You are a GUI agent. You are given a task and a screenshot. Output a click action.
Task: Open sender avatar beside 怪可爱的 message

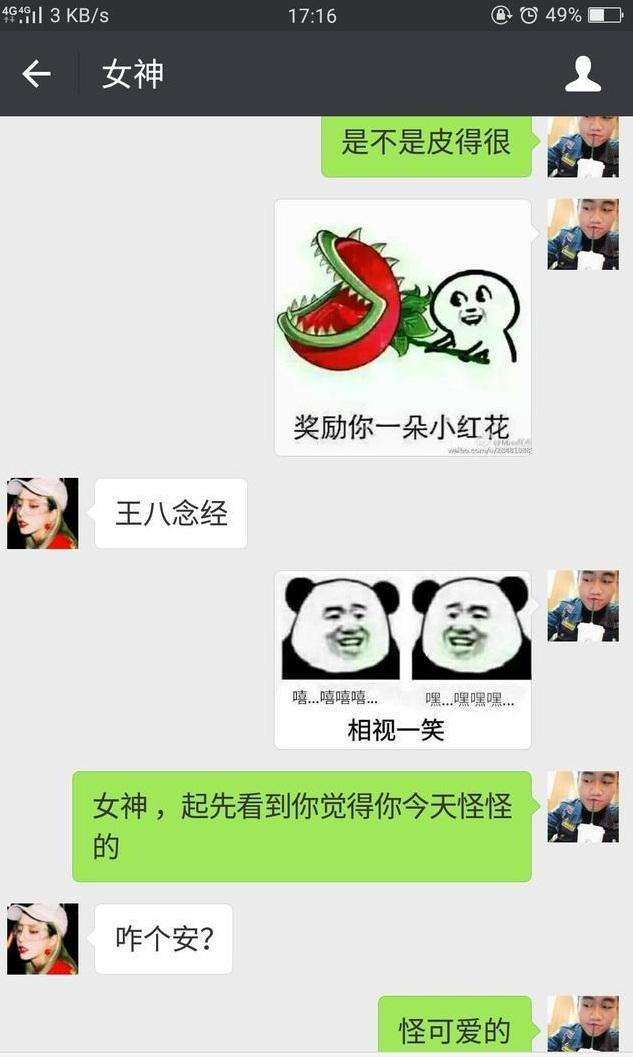[x=583, y=1024]
